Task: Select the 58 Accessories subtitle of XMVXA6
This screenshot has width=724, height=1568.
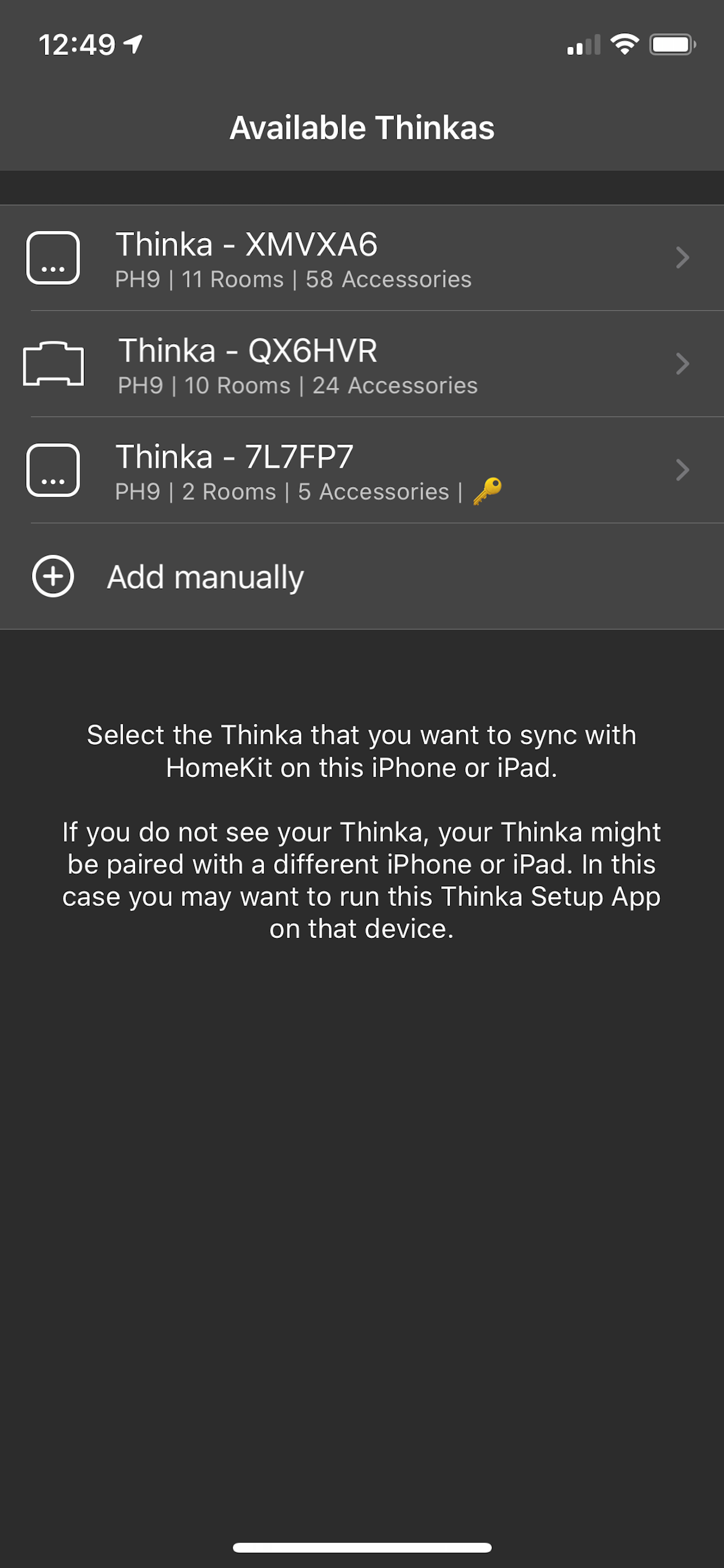Action: pyautogui.click(x=389, y=279)
